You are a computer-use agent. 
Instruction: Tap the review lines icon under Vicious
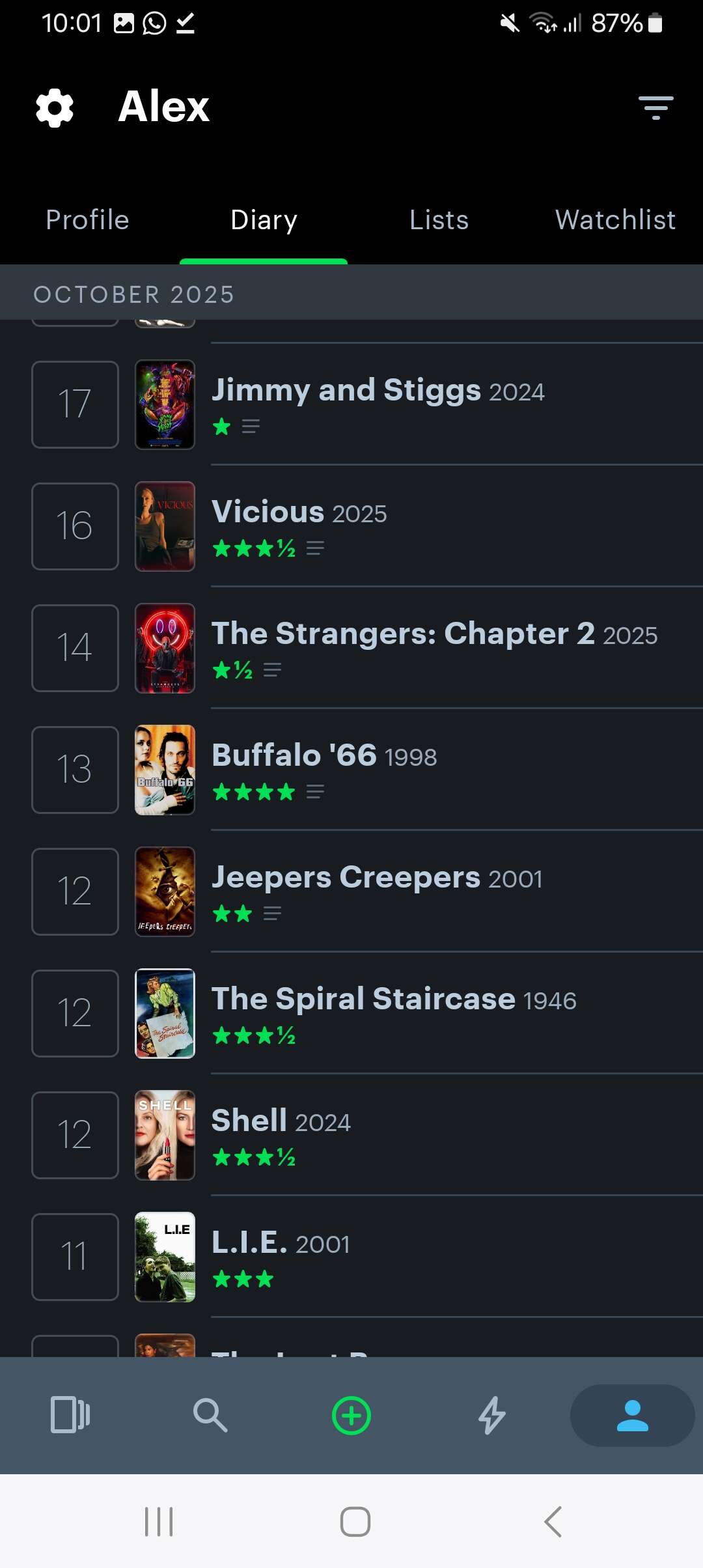point(315,549)
